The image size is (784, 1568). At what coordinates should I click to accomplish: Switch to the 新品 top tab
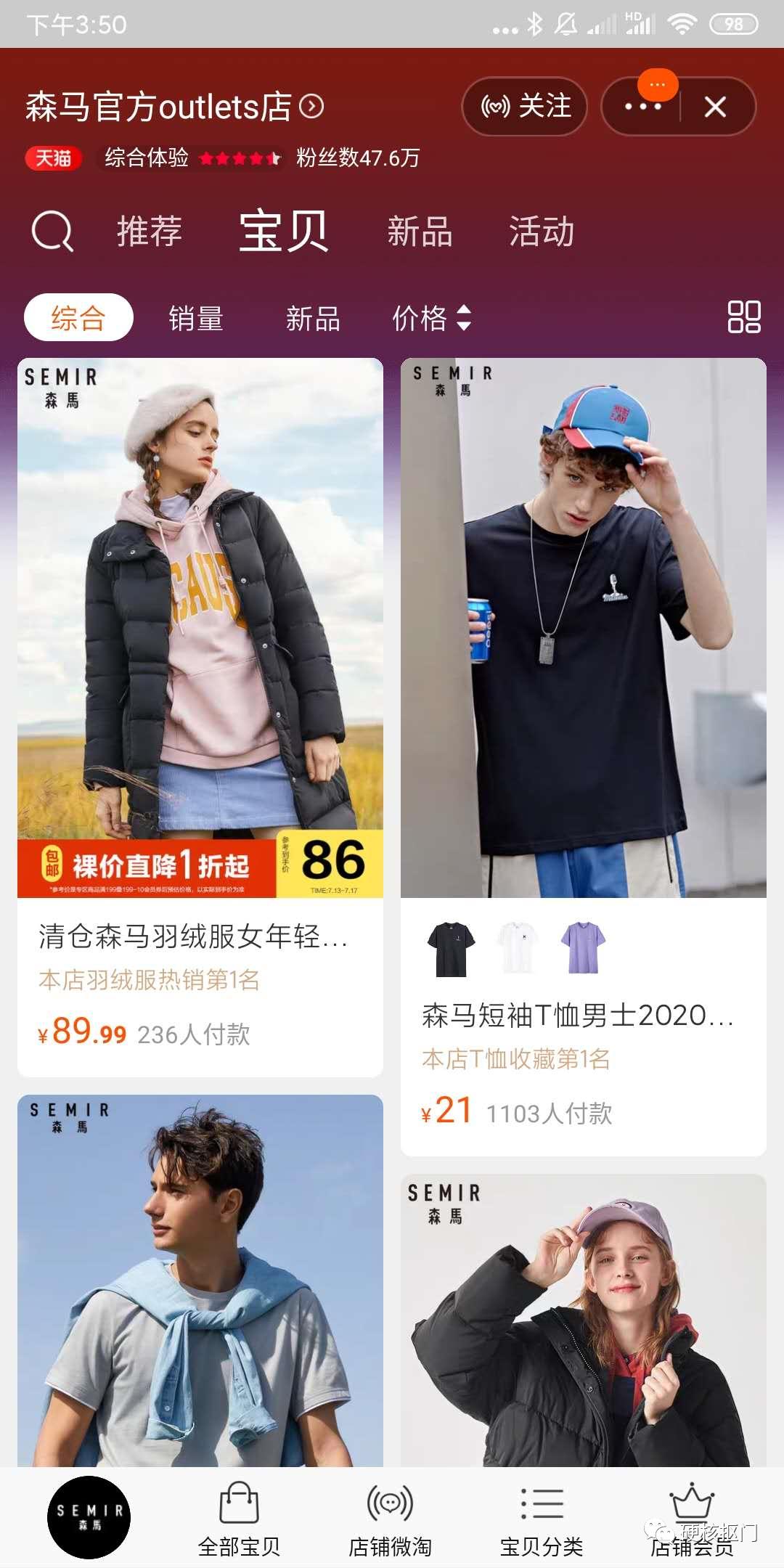(420, 232)
